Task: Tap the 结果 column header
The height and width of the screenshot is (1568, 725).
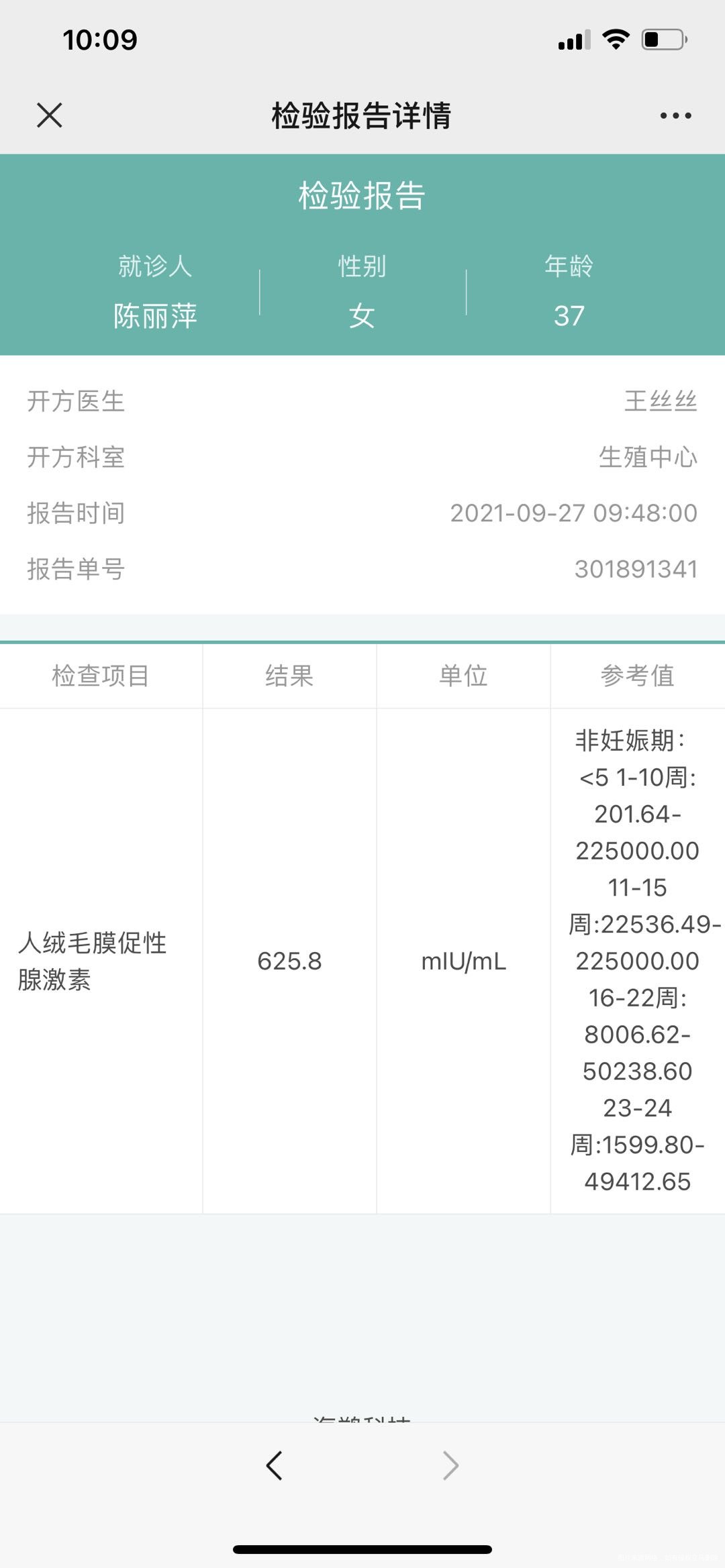Action: coord(289,676)
